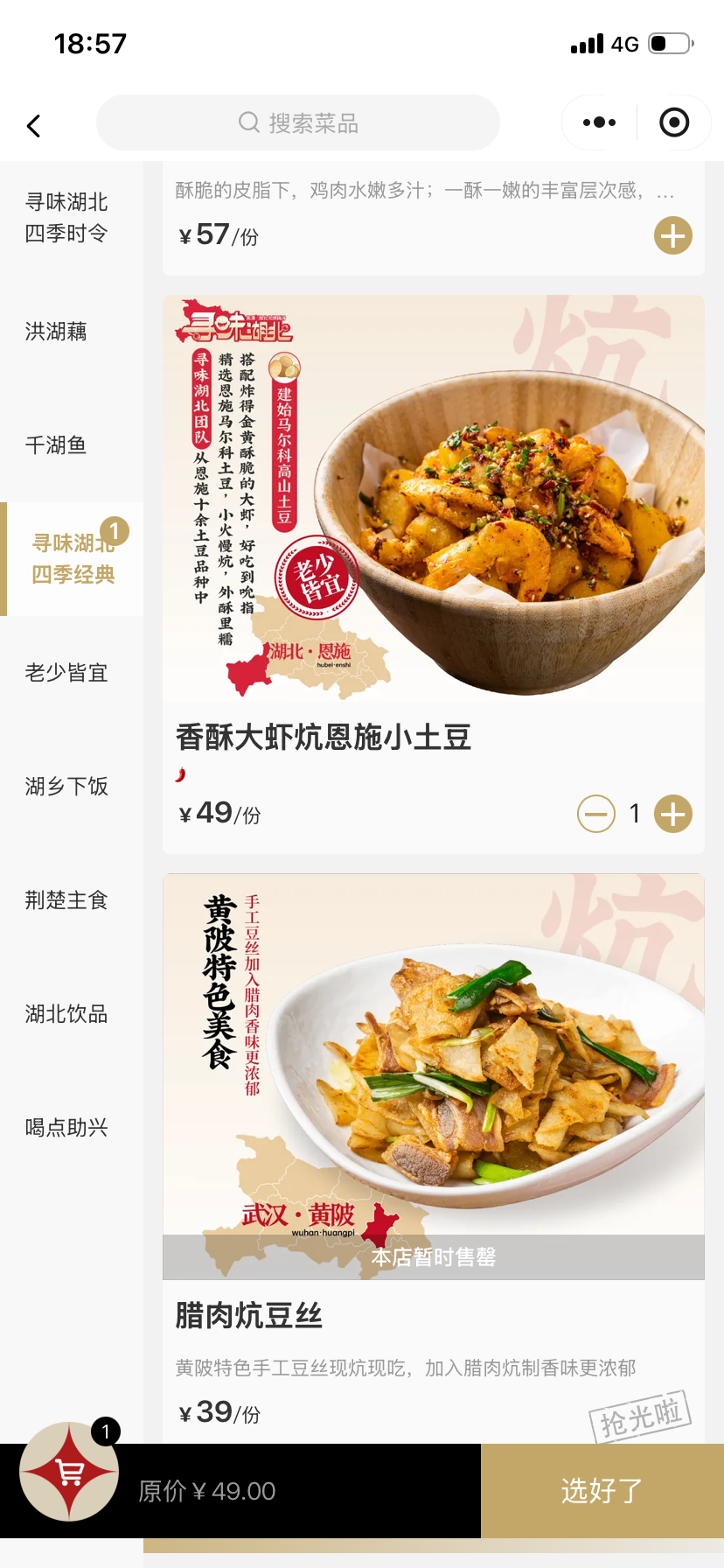Go back using the top-left arrow

coord(34,126)
